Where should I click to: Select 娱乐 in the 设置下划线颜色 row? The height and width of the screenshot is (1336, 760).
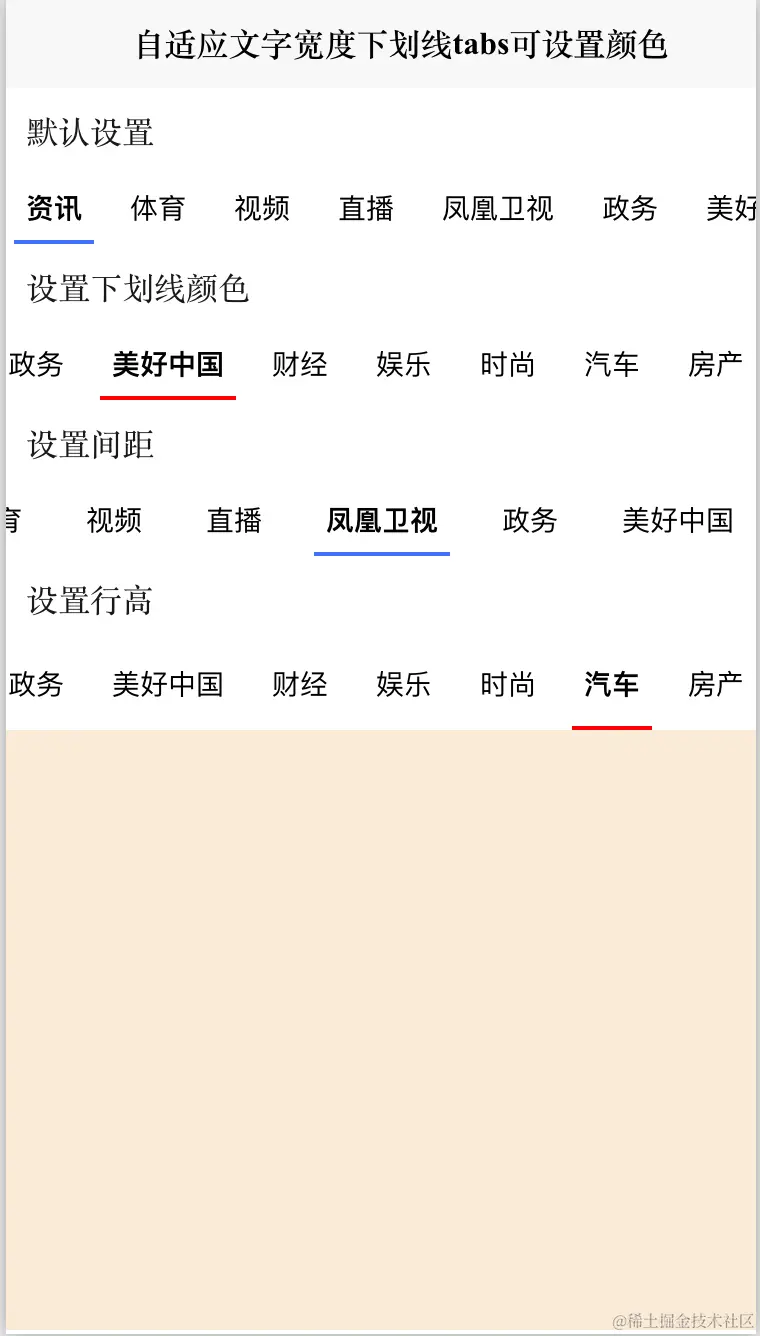[404, 365]
